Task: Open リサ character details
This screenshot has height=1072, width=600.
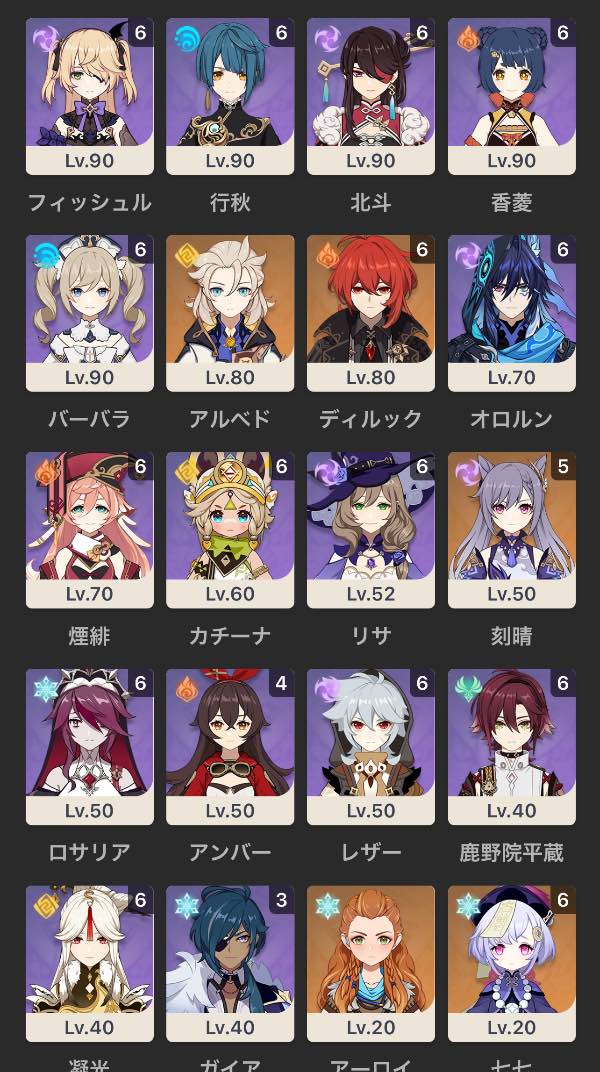Action: coord(371,530)
